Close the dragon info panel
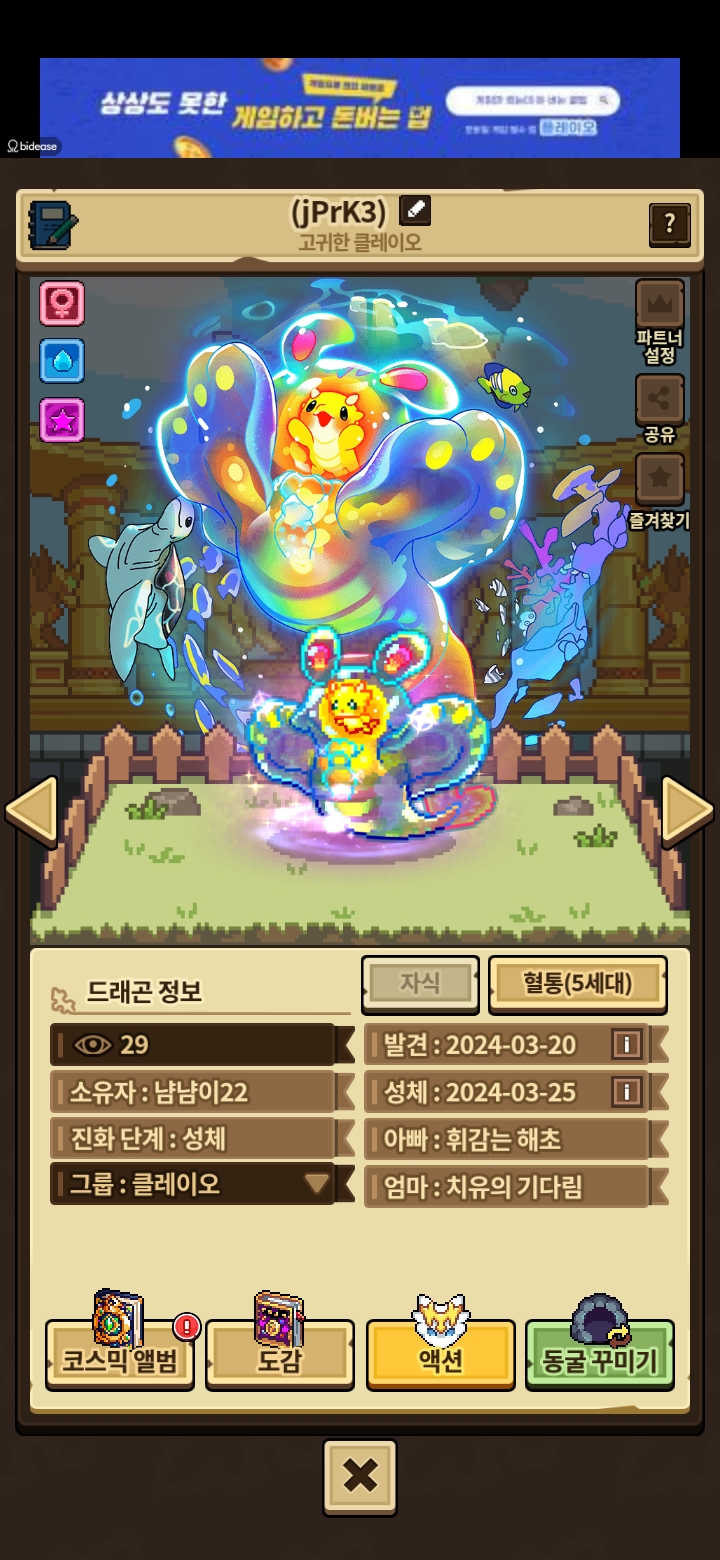 click(360, 1476)
